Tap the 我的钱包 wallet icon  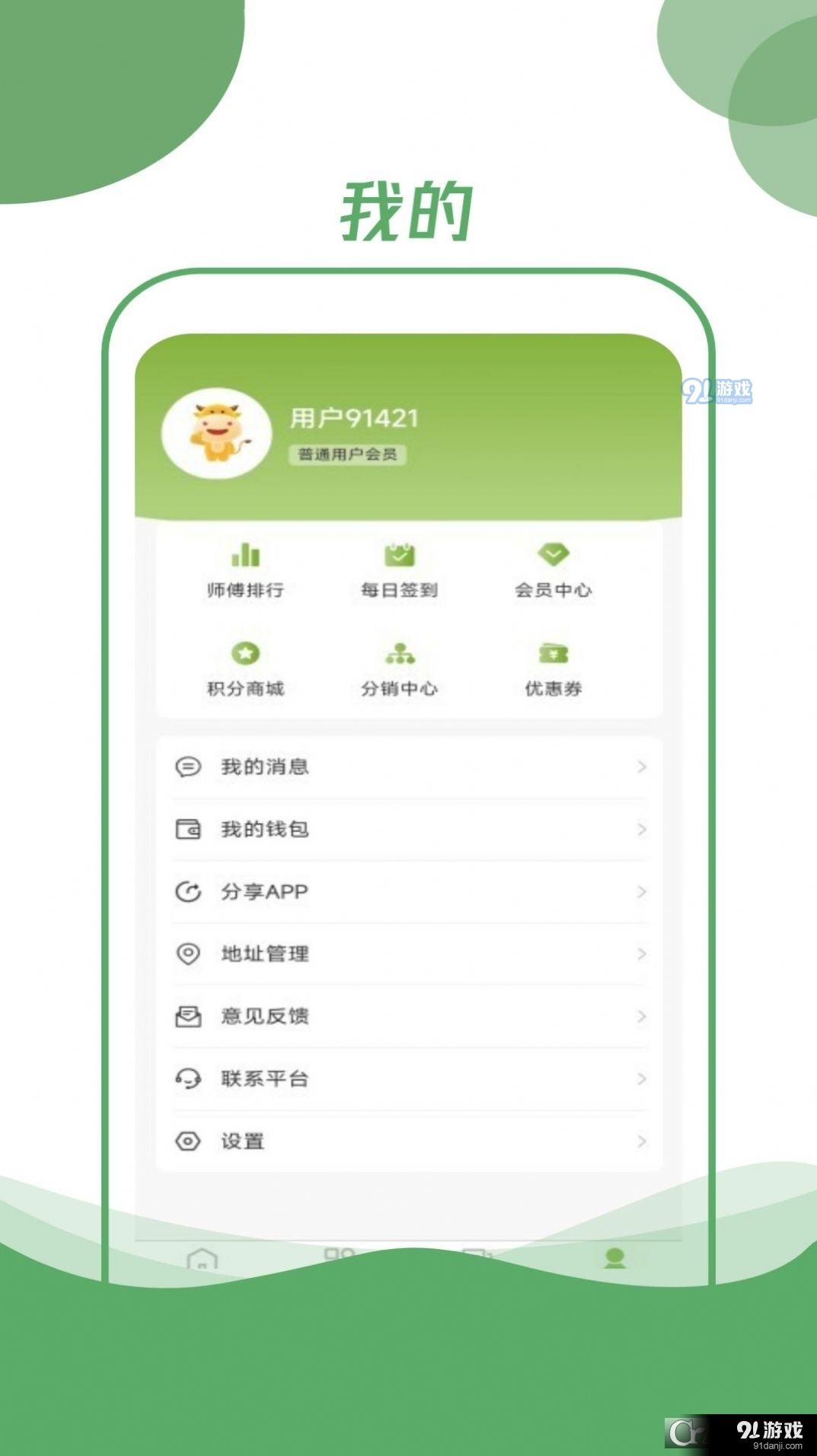(x=188, y=830)
